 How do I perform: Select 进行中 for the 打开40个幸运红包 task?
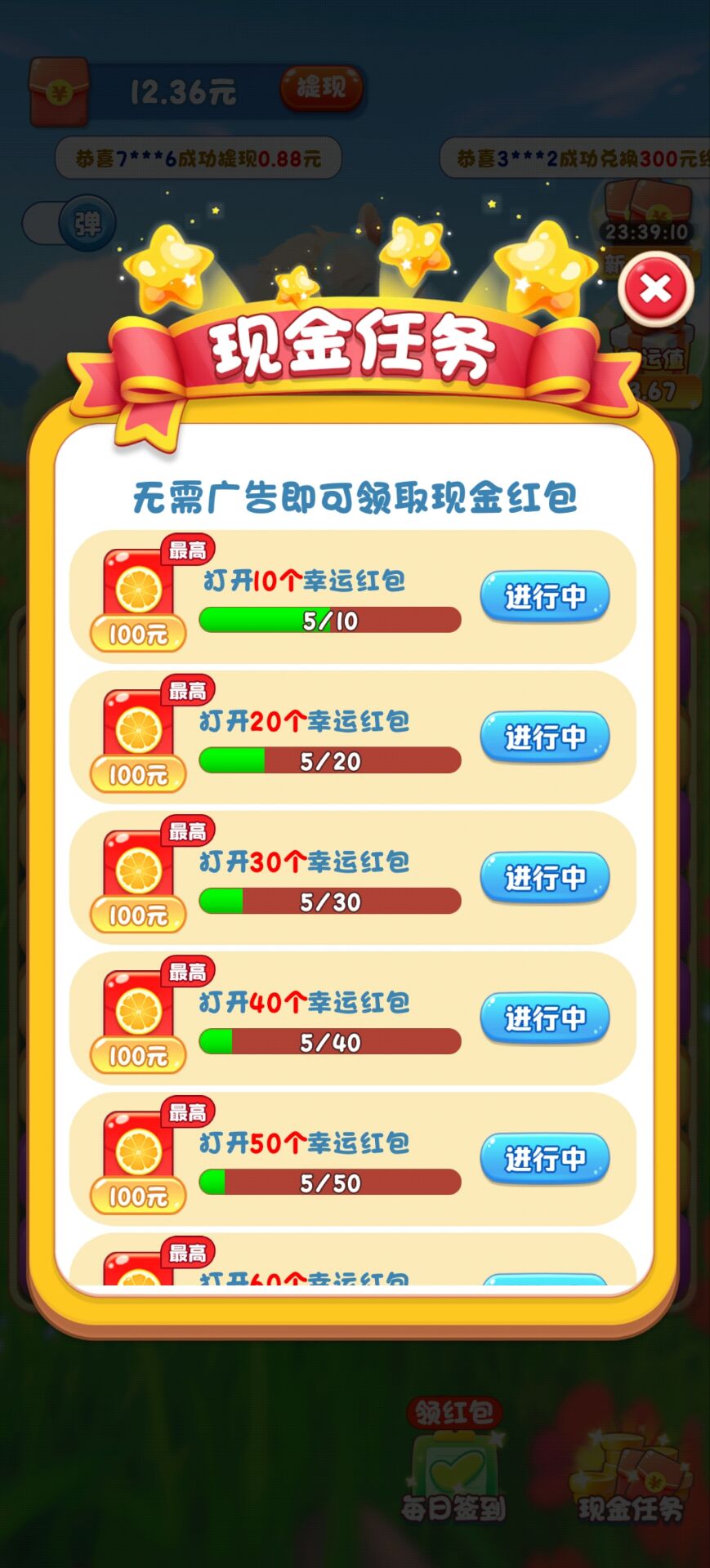[x=544, y=1018]
